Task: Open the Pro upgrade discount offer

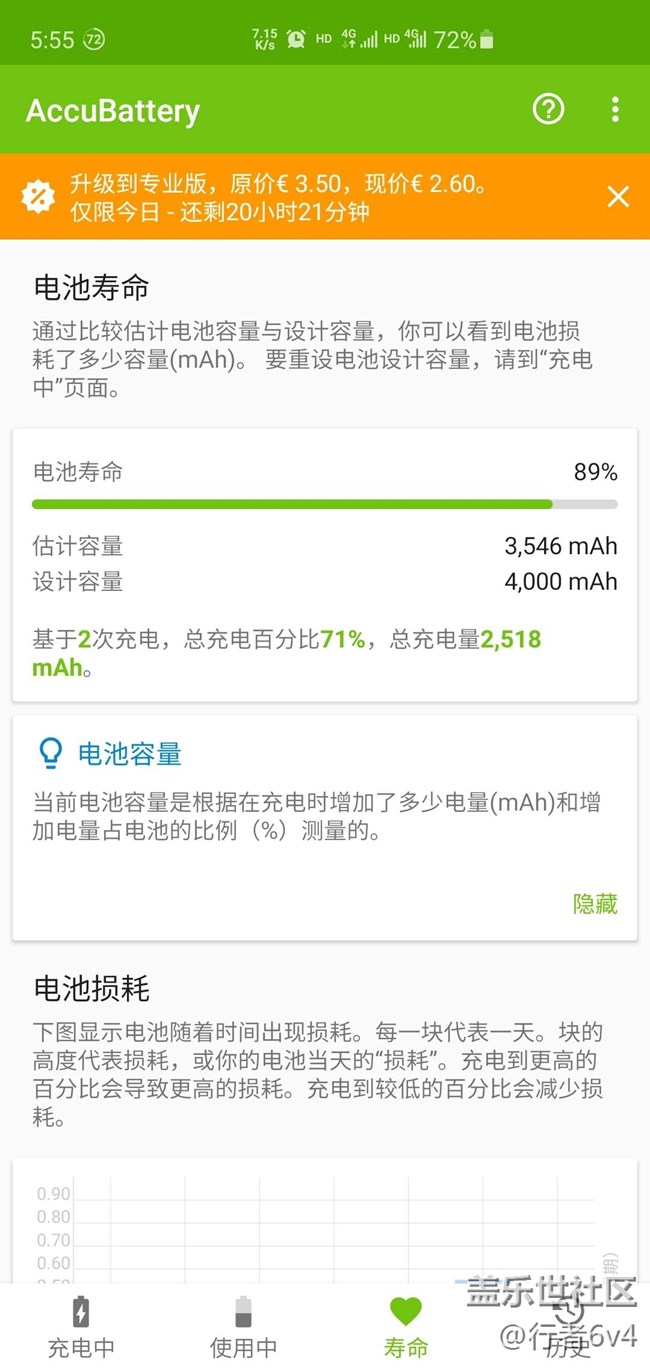Action: (x=280, y=197)
